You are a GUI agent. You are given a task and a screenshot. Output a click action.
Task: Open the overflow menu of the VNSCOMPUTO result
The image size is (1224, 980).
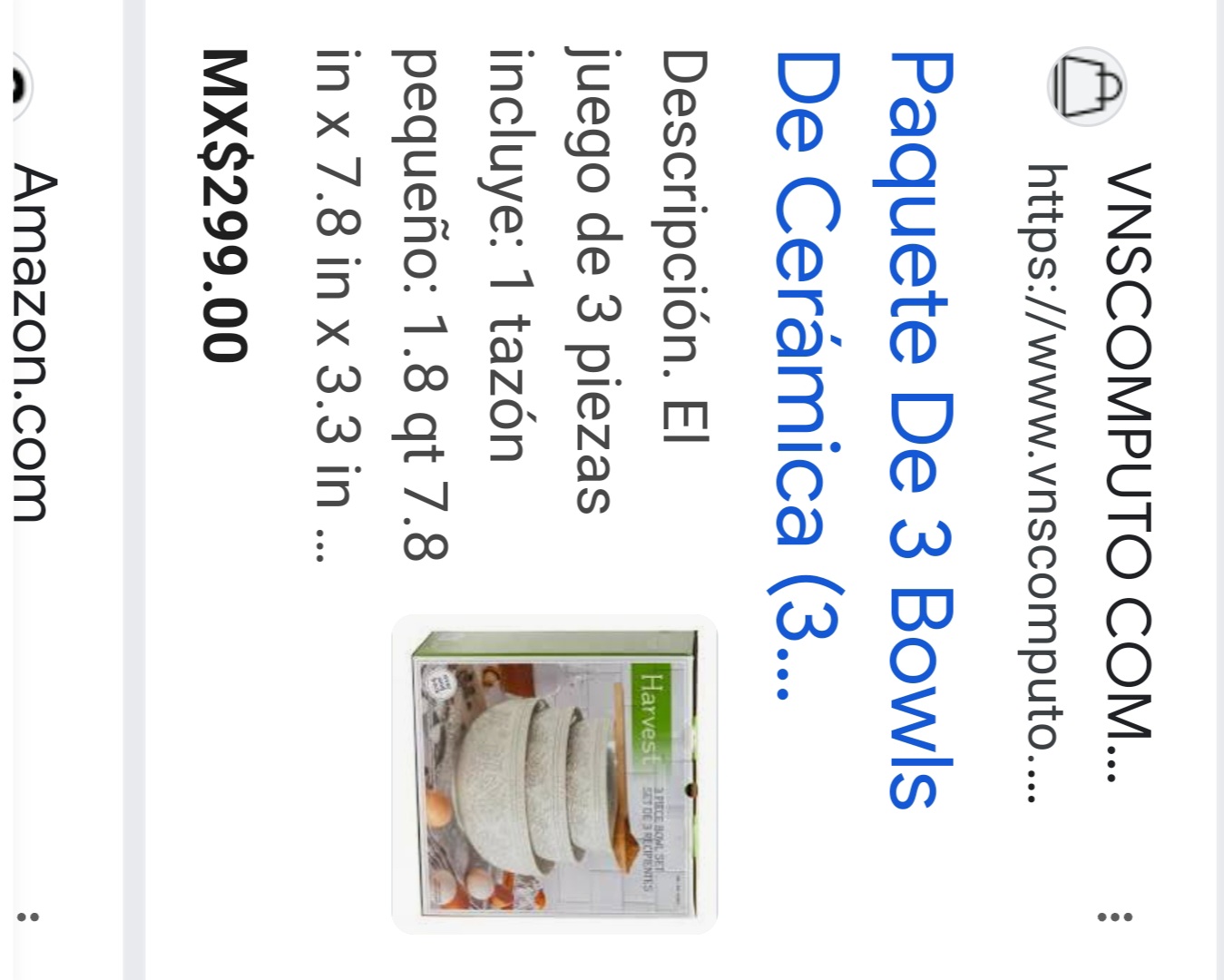tap(1114, 916)
